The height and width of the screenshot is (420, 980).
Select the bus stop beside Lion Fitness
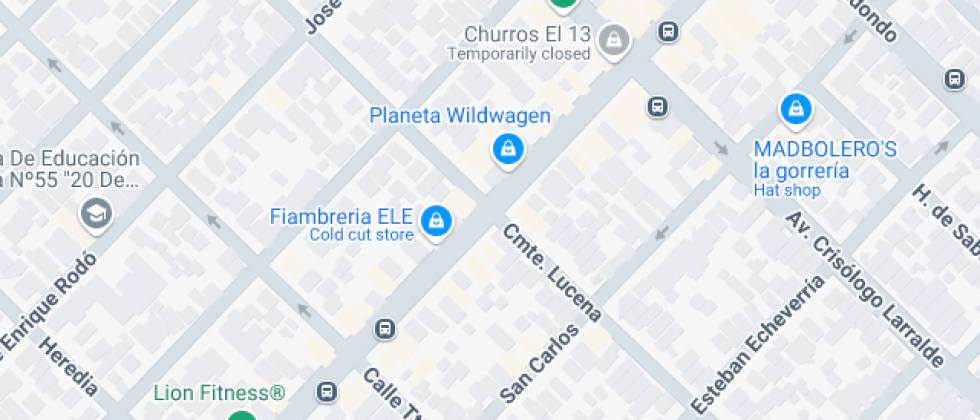pos(326,392)
